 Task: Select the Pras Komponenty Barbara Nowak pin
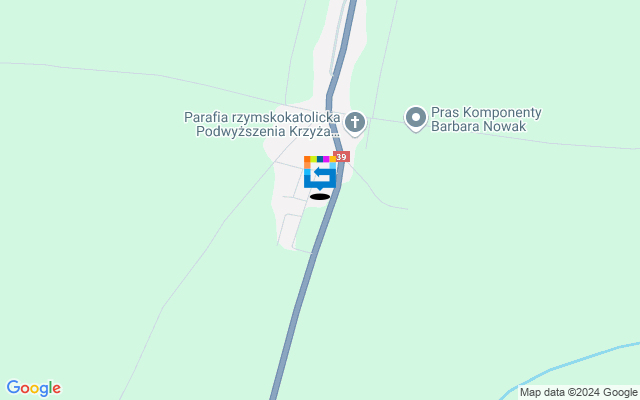[x=415, y=118]
